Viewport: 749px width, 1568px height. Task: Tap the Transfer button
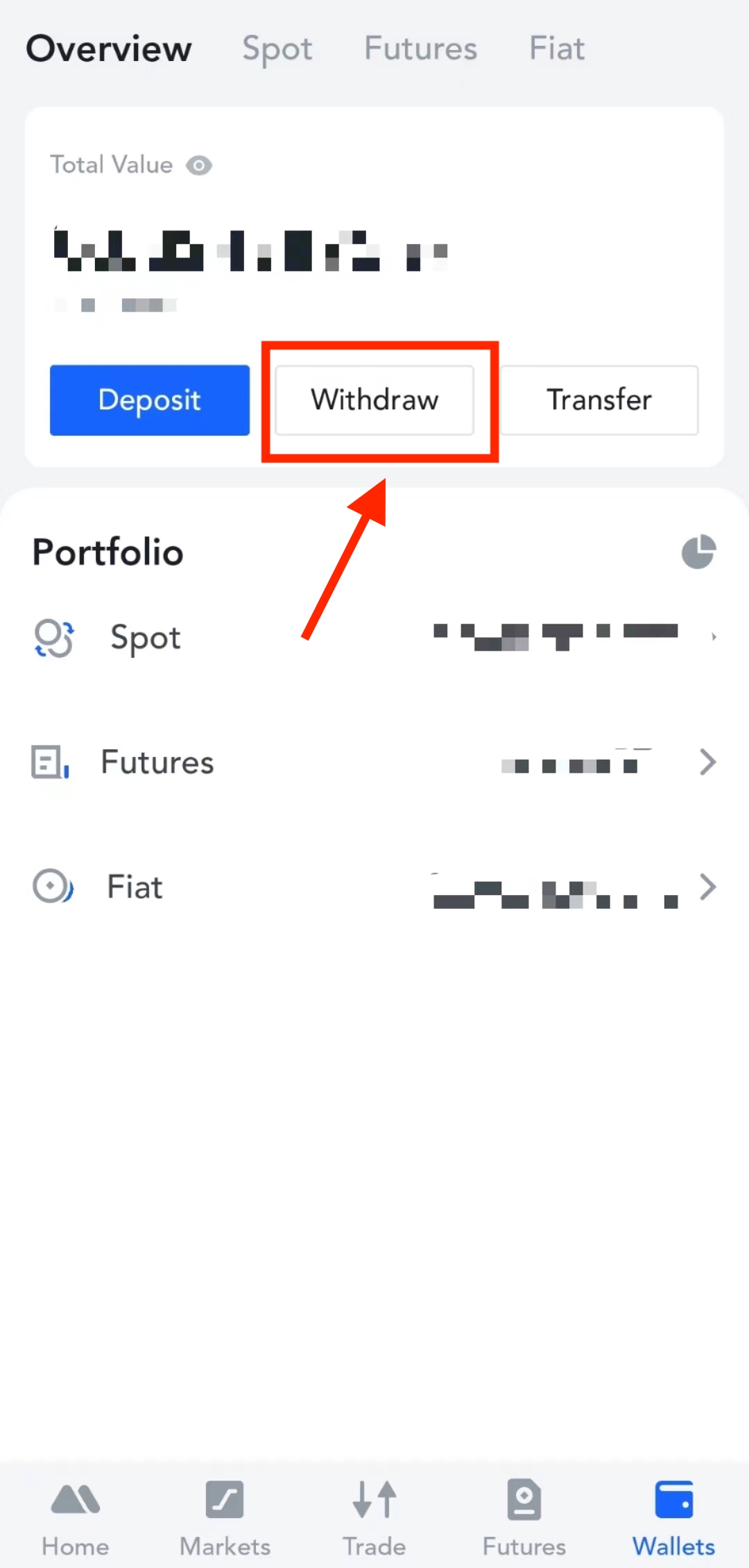[599, 400]
